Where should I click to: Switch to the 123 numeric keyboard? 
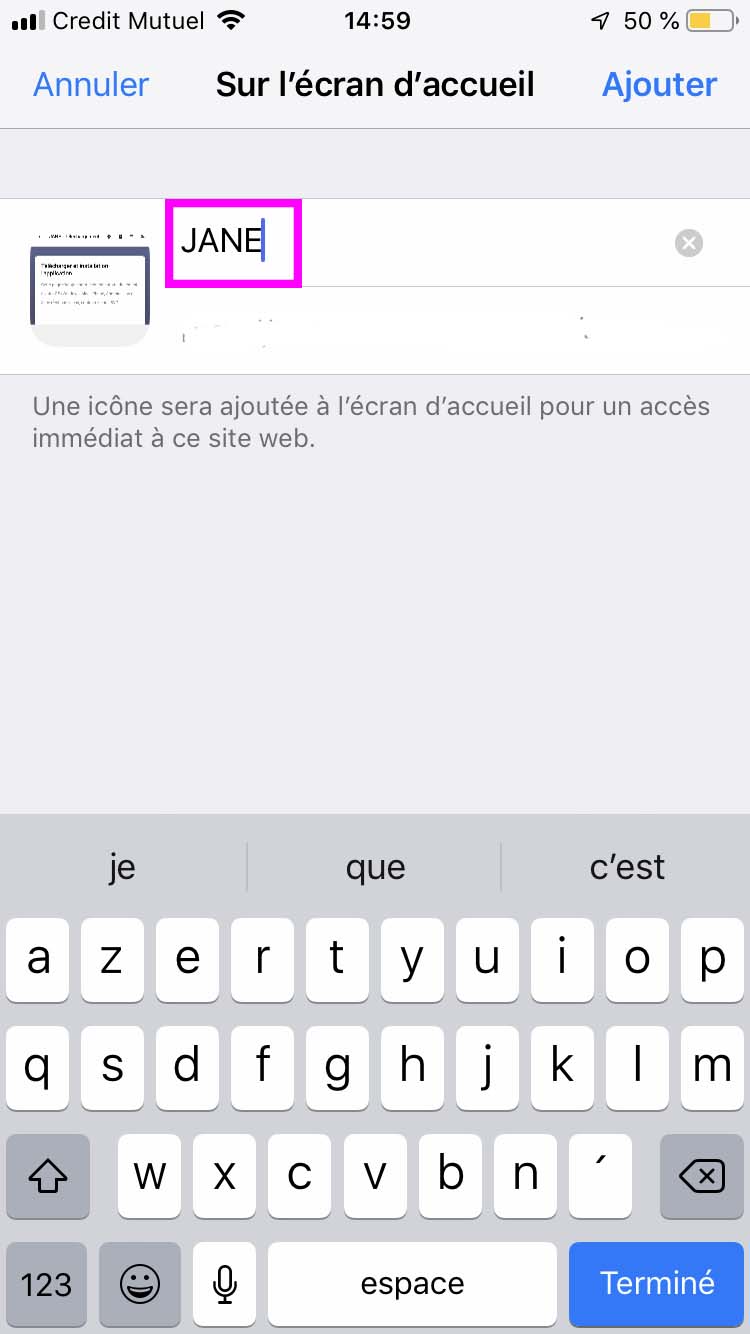(47, 1283)
